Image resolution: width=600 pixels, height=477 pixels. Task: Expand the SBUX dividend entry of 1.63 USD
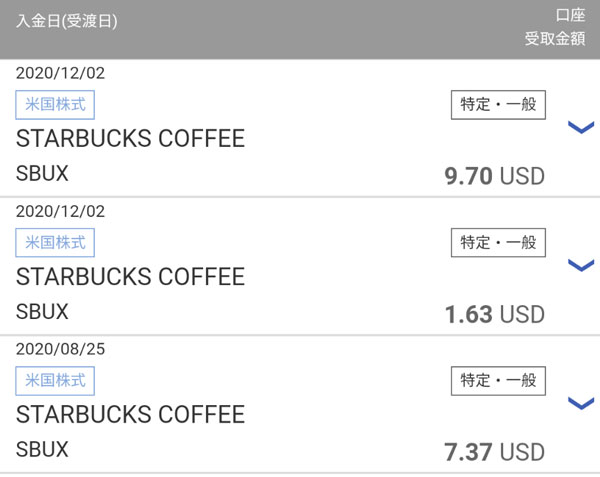click(580, 265)
